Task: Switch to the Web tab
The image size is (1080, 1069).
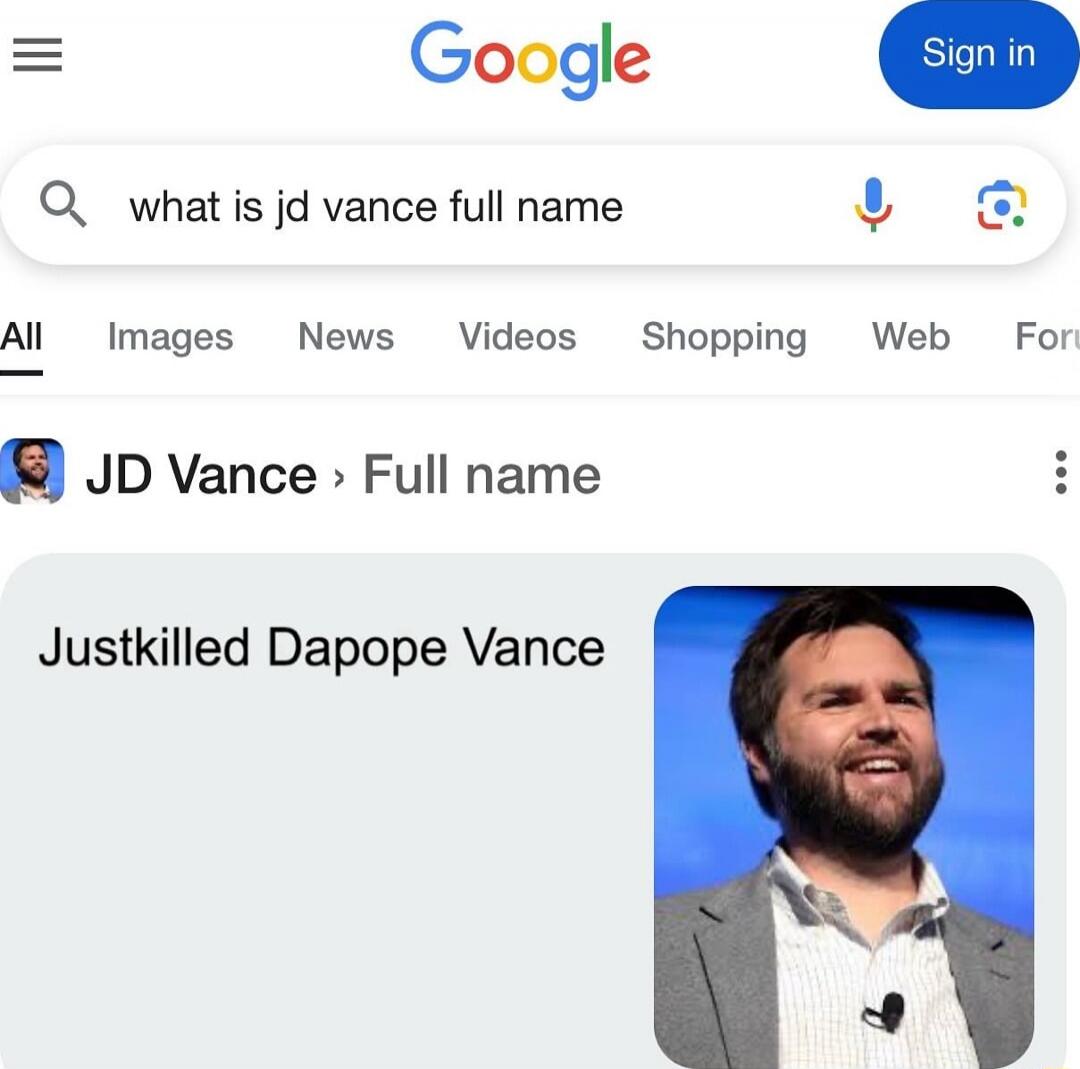Action: [910, 337]
